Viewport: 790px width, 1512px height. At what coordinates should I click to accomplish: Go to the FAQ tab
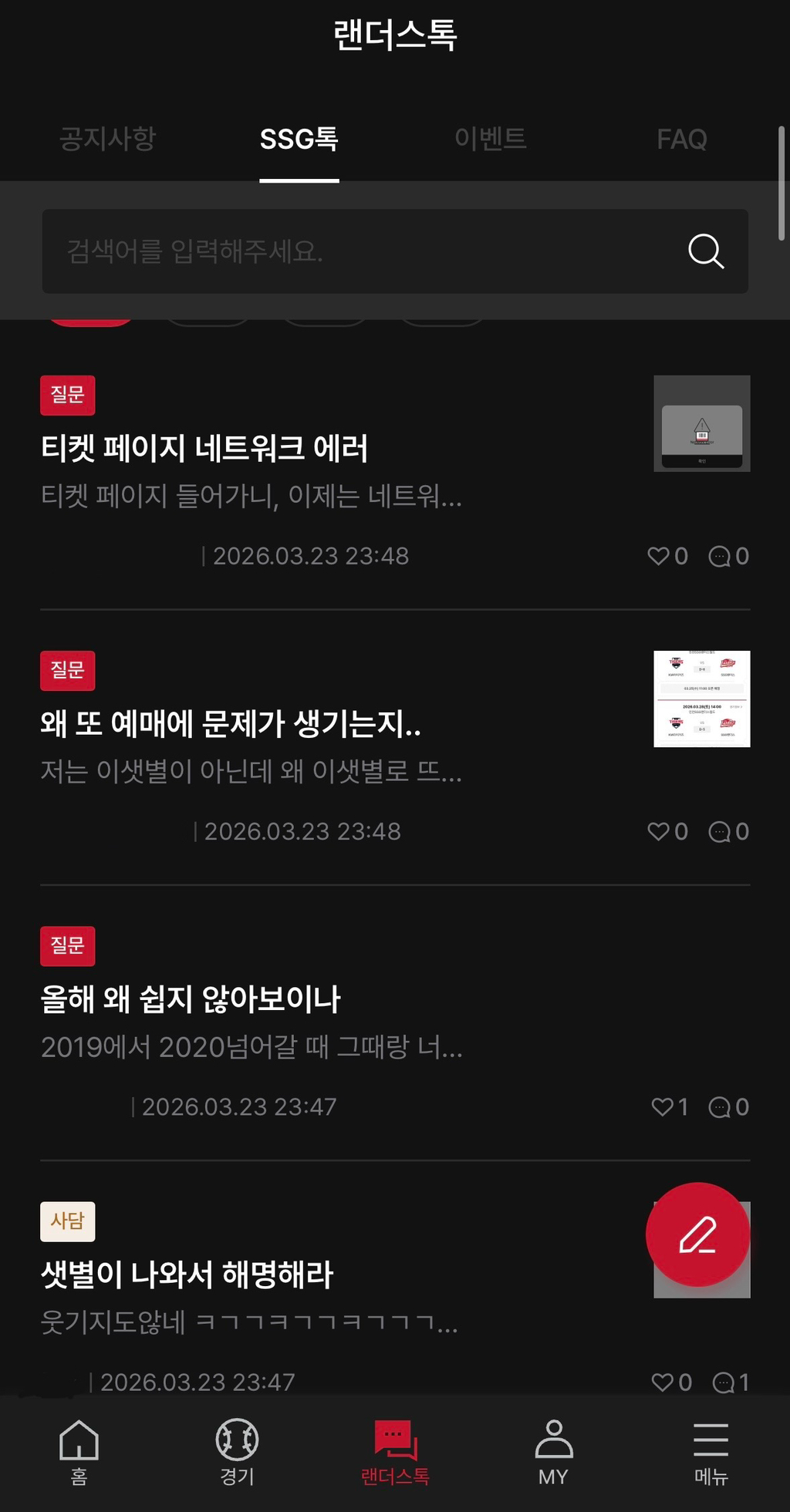(681, 140)
